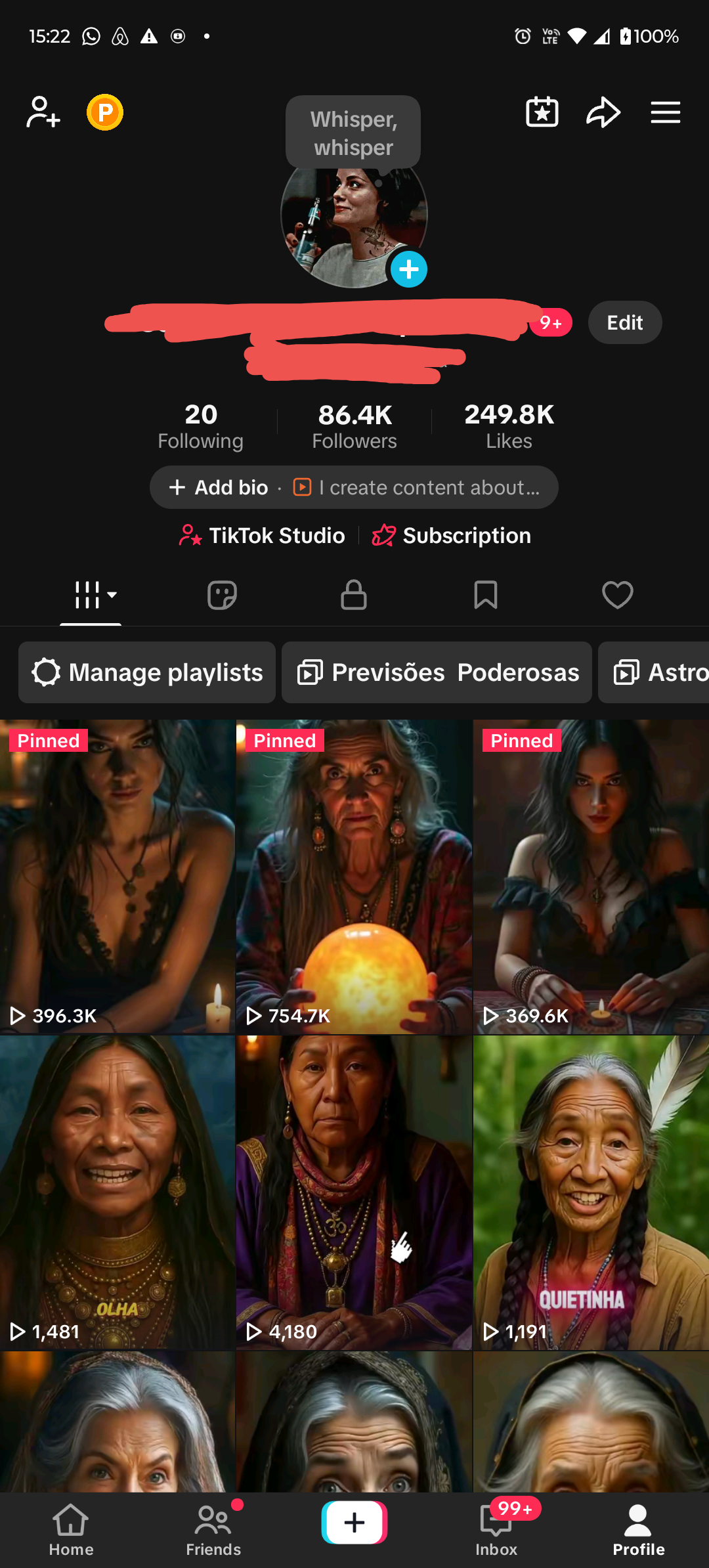The height and width of the screenshot is (1568, 709).
Task: Open TikTok Studio
Action: [x=263, y=536]
